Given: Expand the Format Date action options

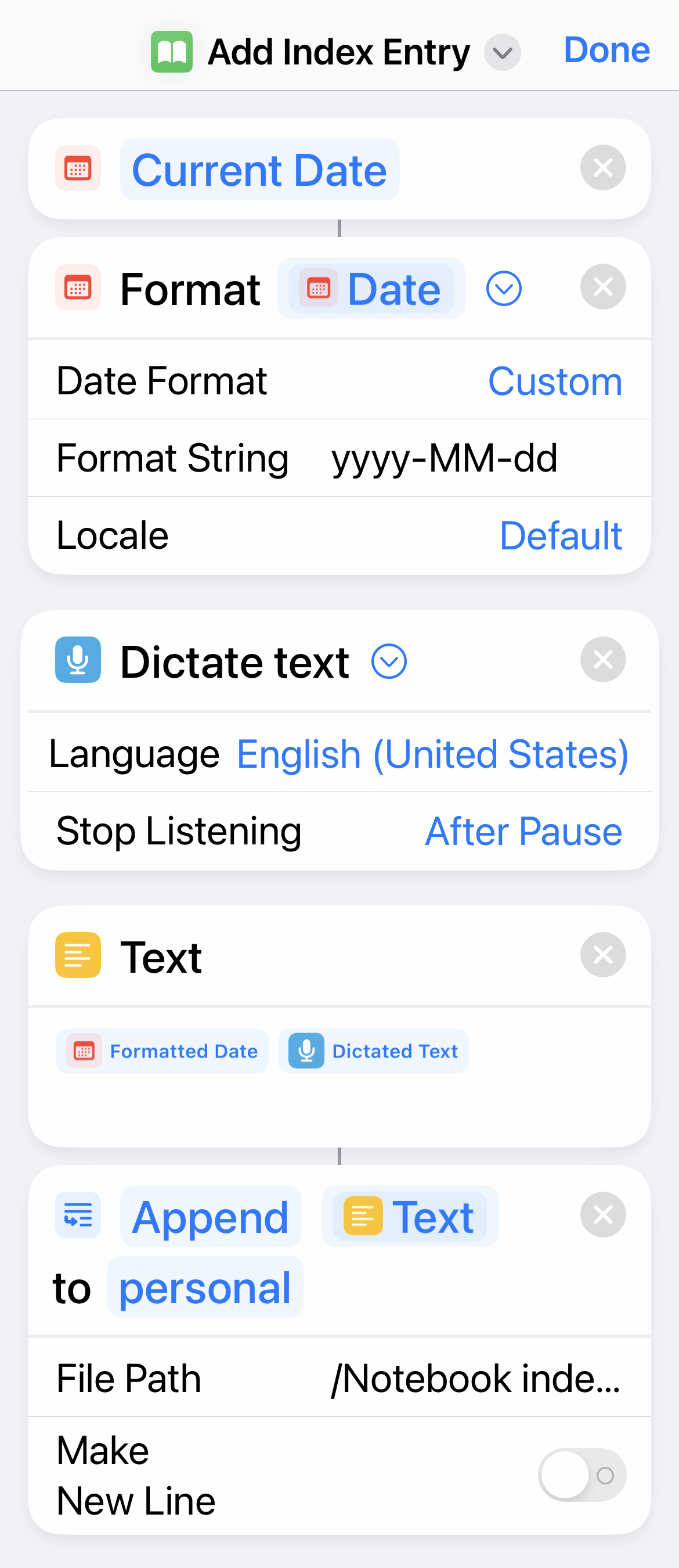Looking at the screenshot, I should [x=503, y=289].
